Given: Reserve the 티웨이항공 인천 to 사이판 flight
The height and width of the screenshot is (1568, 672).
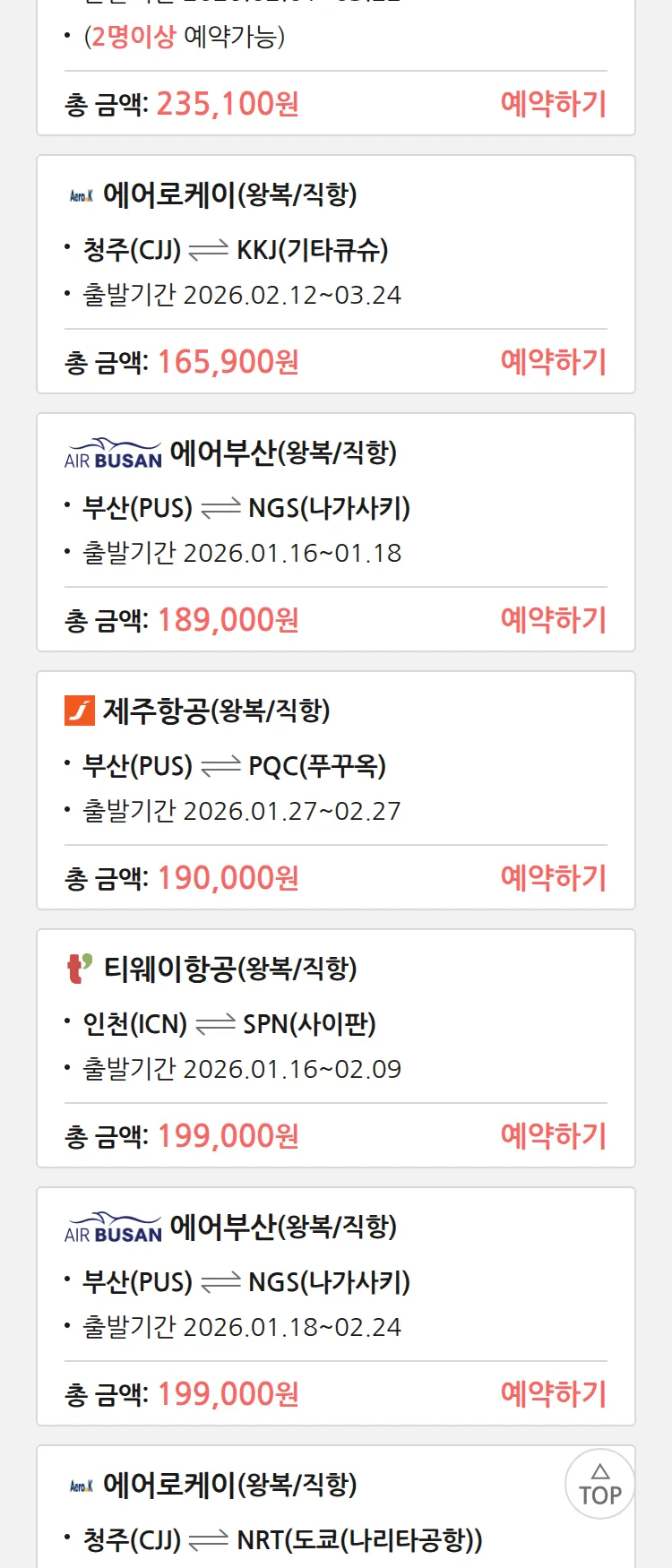Looking at the screenshot, I should 553,1136.
